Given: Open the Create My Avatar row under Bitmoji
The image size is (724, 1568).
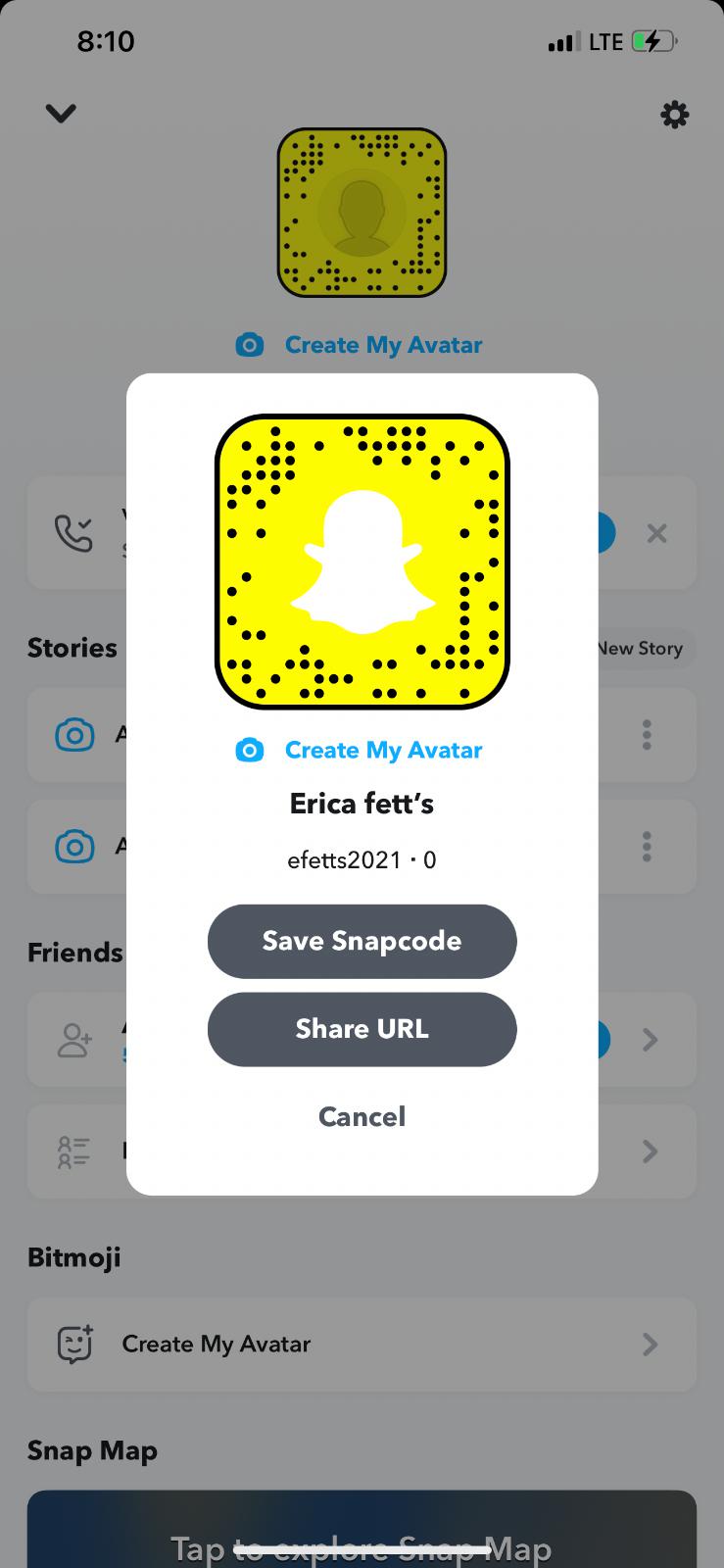Looking at the screenshot, I should click(362, 1344).
